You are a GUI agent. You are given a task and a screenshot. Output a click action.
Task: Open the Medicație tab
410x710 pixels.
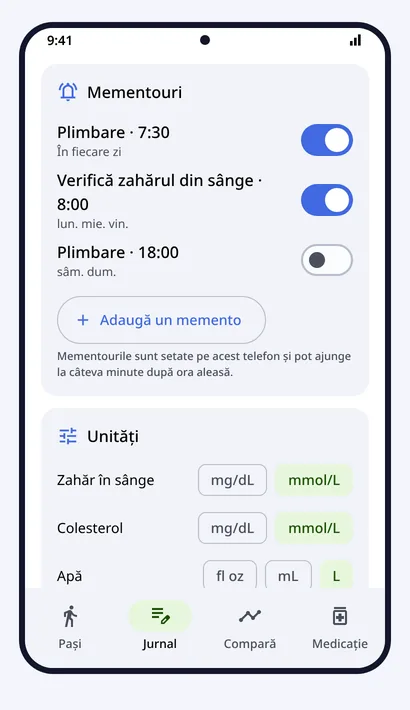pyautogui.click(x=340, y=627)
